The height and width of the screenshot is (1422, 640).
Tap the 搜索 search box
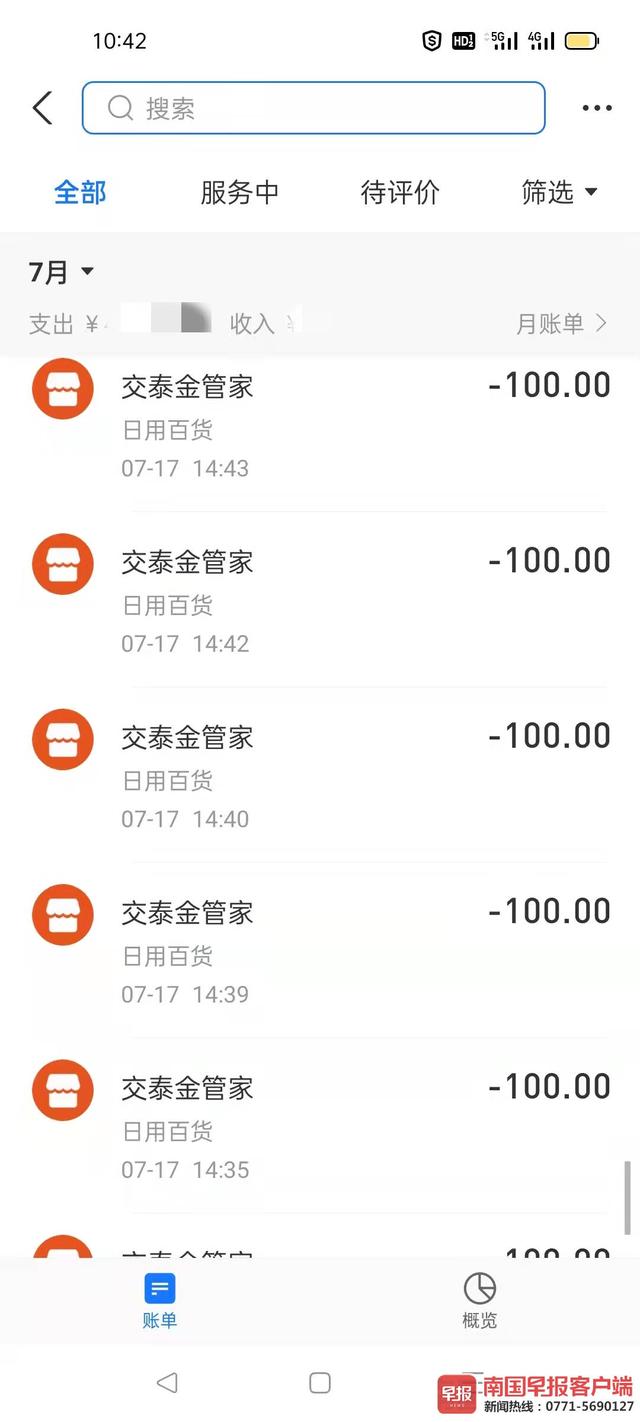(313, 108)
